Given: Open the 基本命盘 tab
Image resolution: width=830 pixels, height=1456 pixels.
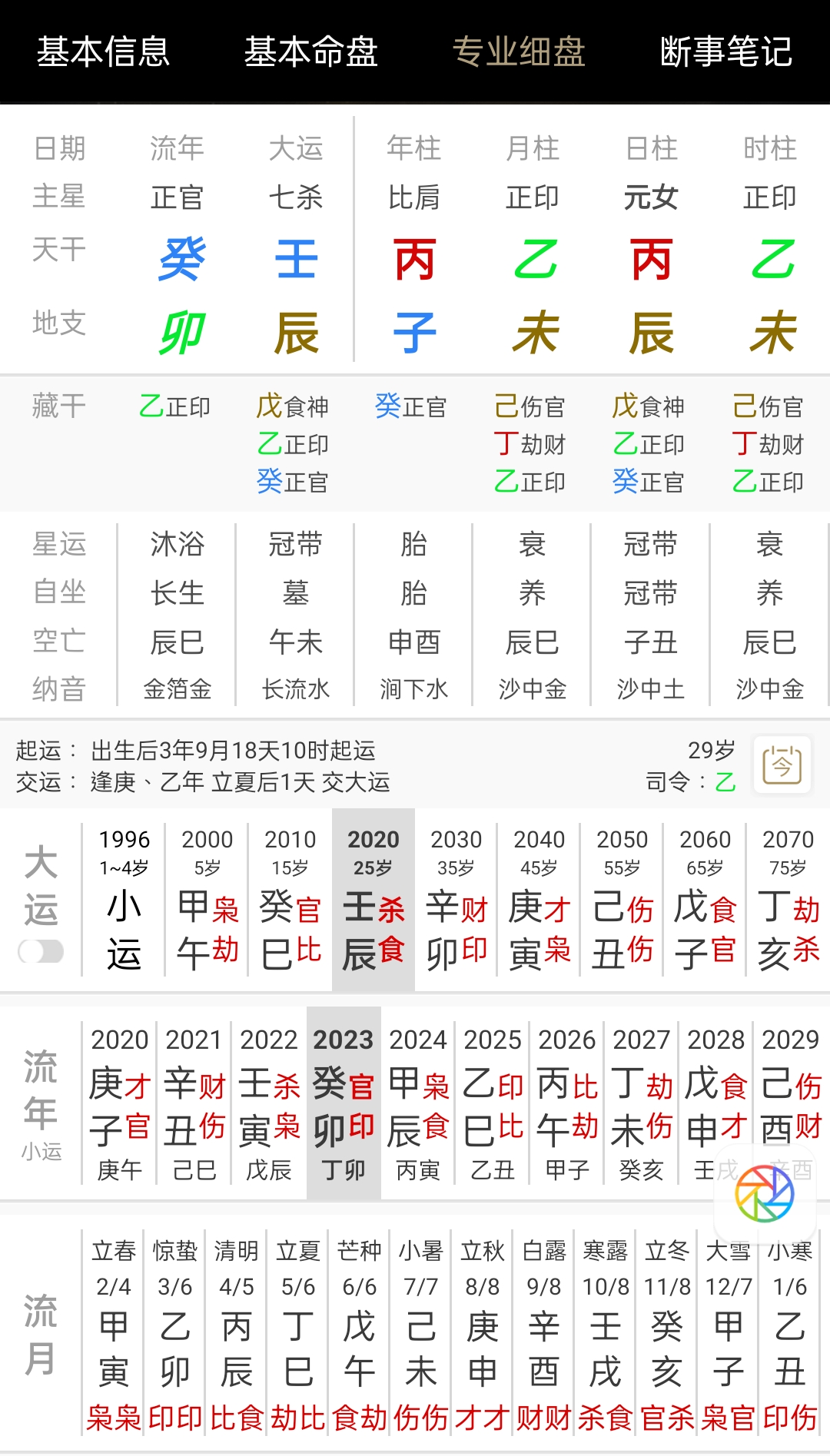Looking at the screenshot, I should point(310,52).
